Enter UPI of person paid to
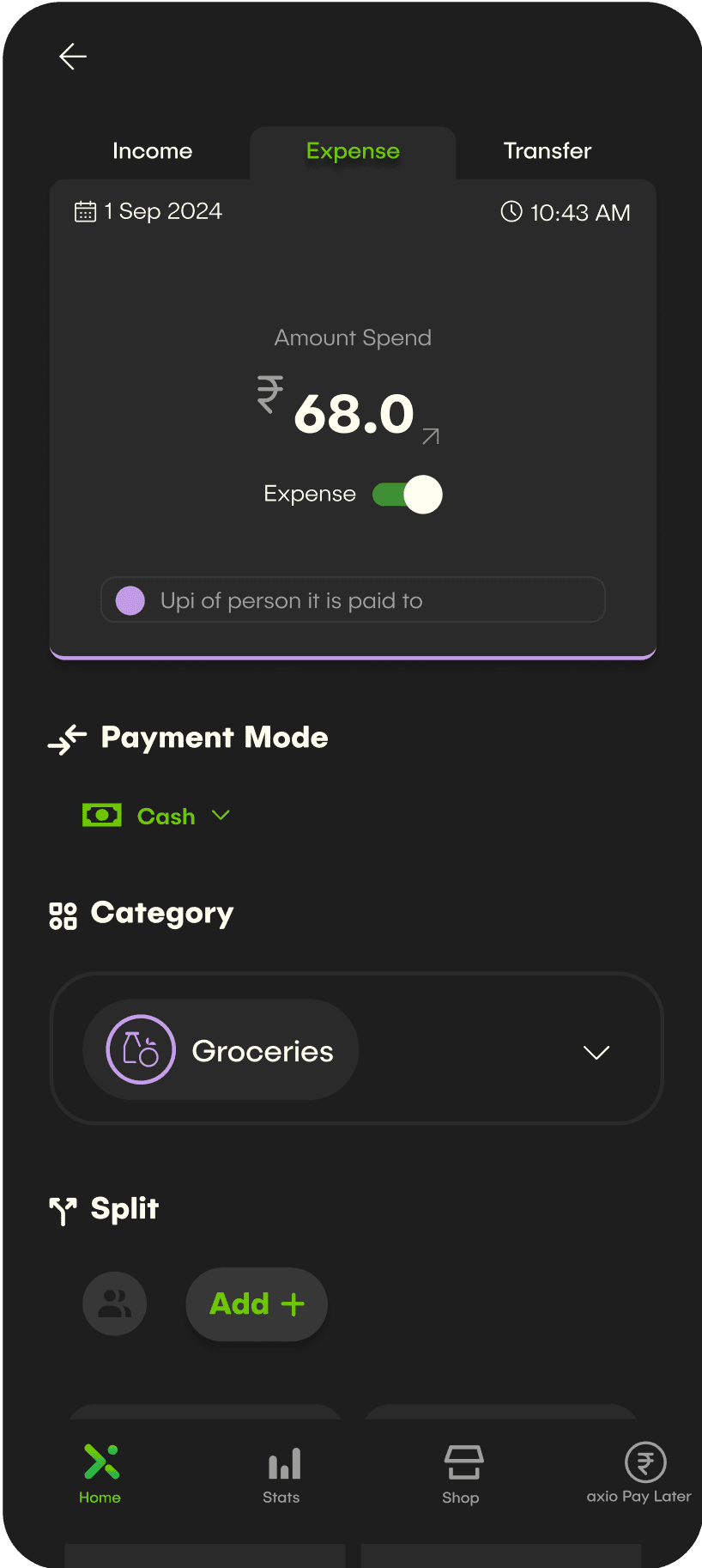 (353, 599)
